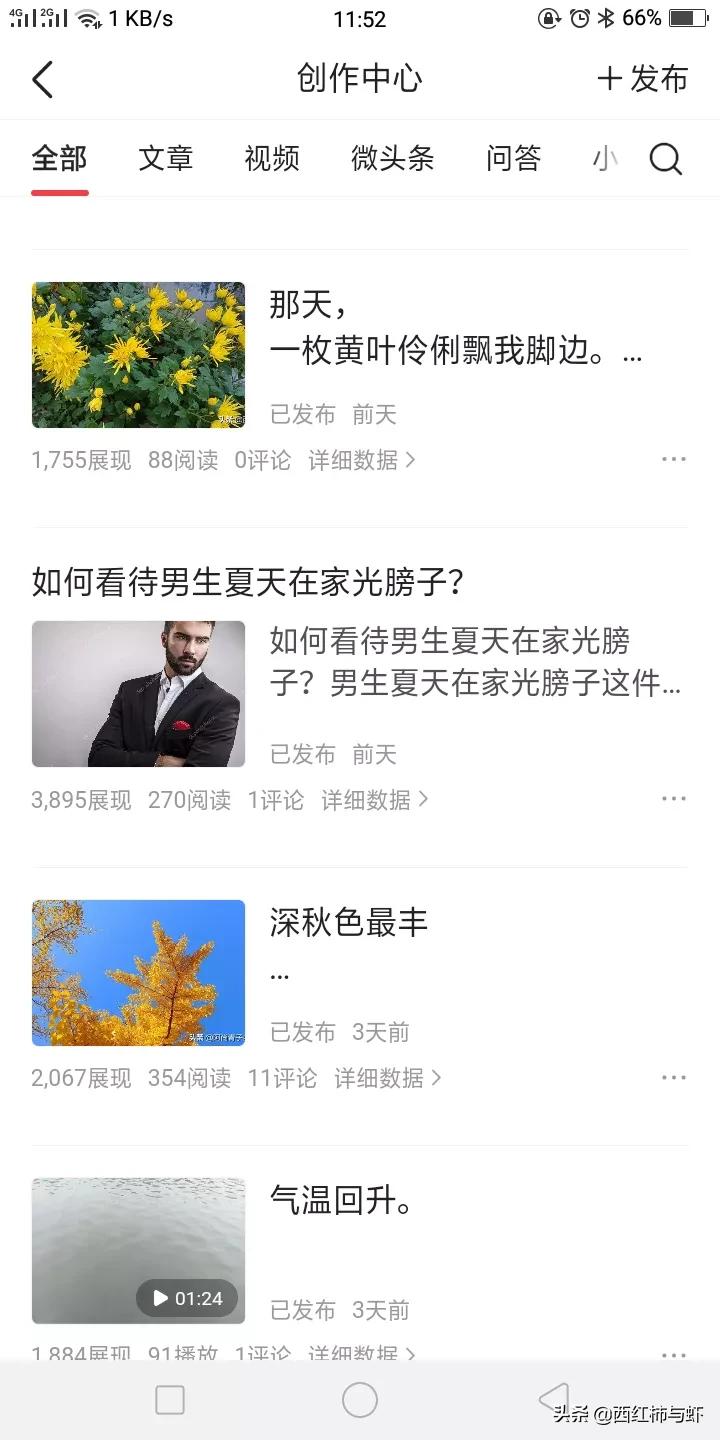Open the more options menu for the 深秋 article
Image resolution: width=720 pixels, height=1440 pixels.
[x=673, y=1077]
